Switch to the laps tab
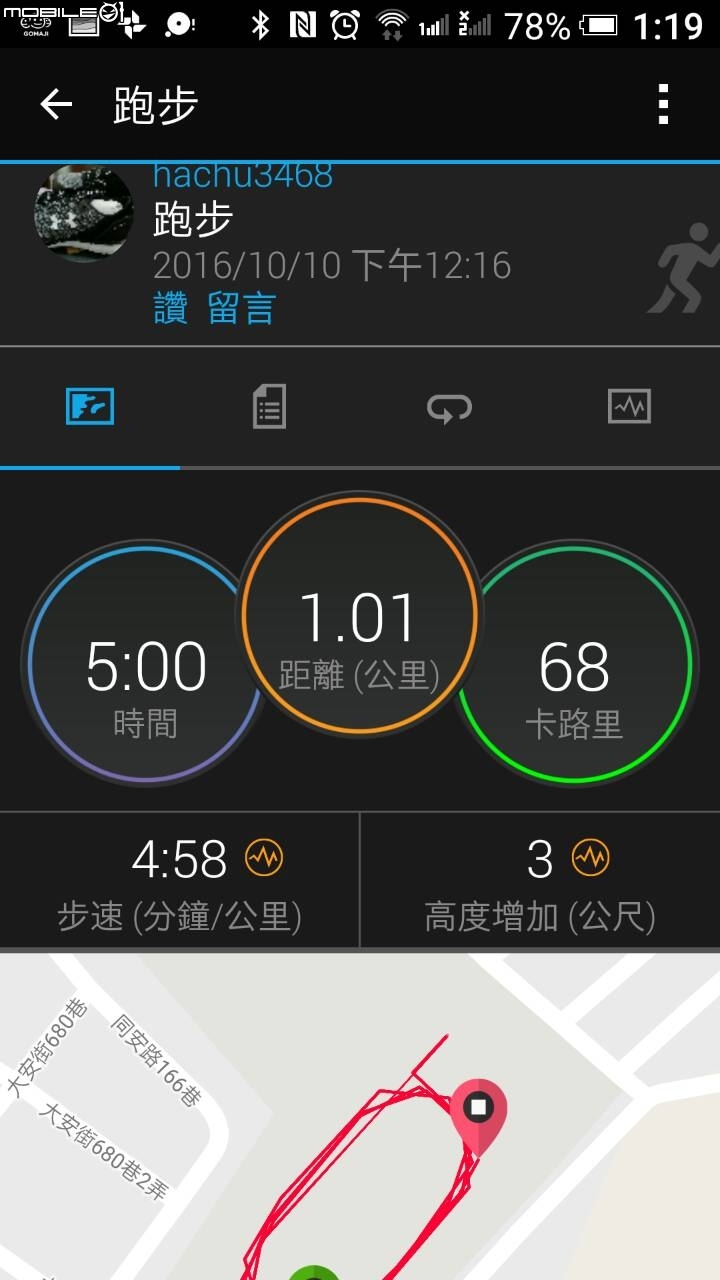Viewport: 720px width, 1280px height. 449,407
